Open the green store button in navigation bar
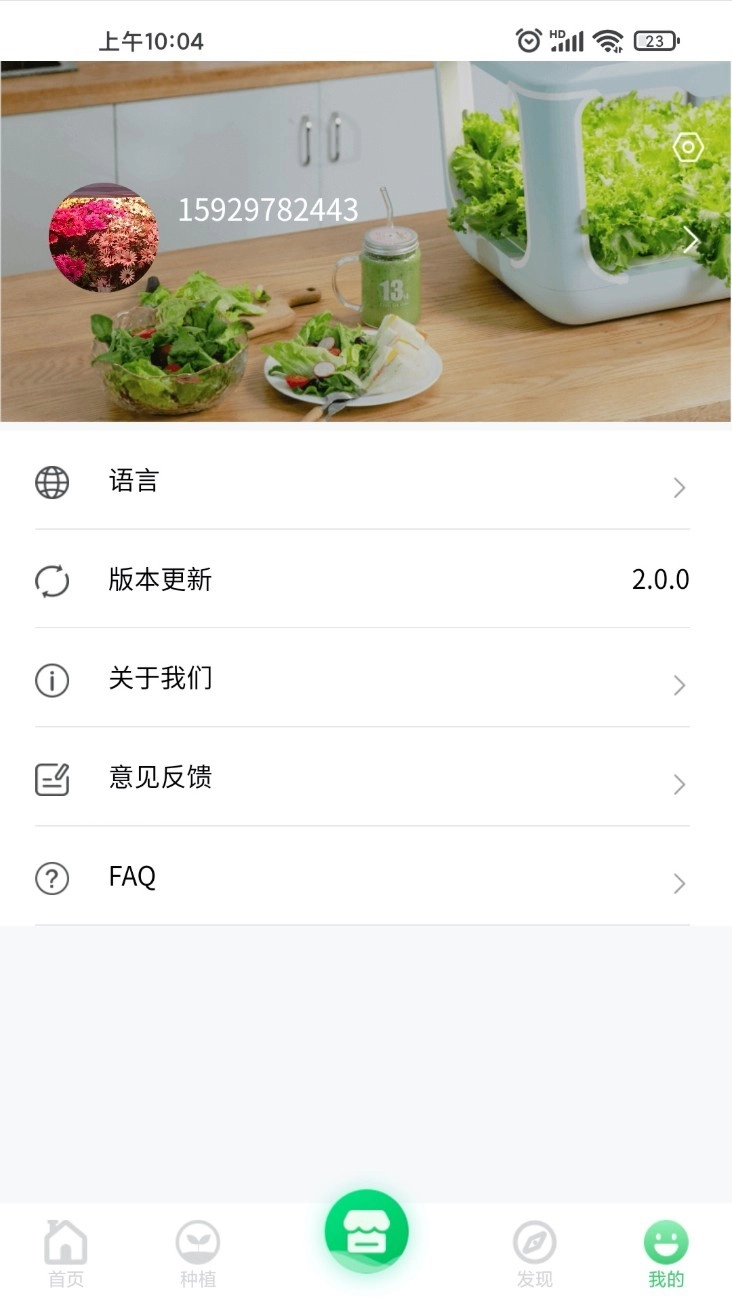Image resolution: width=732 pixels, height=1304 pixels. pyautogui.click(x=366, y=1233)
